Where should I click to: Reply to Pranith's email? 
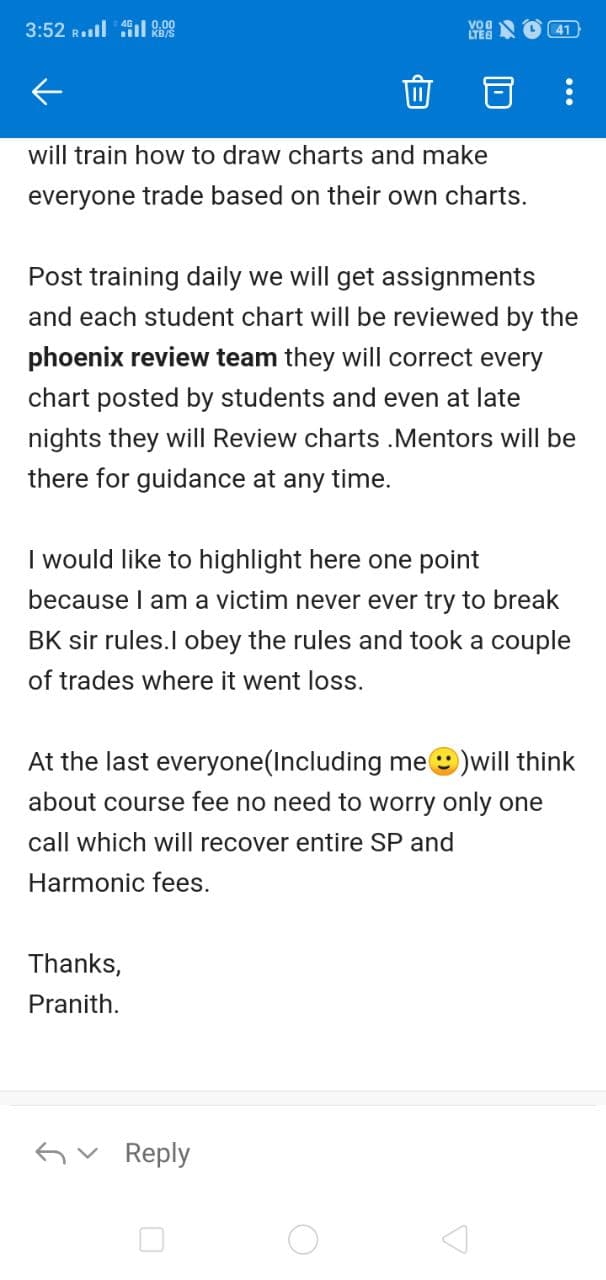(x=157, y=1153)
